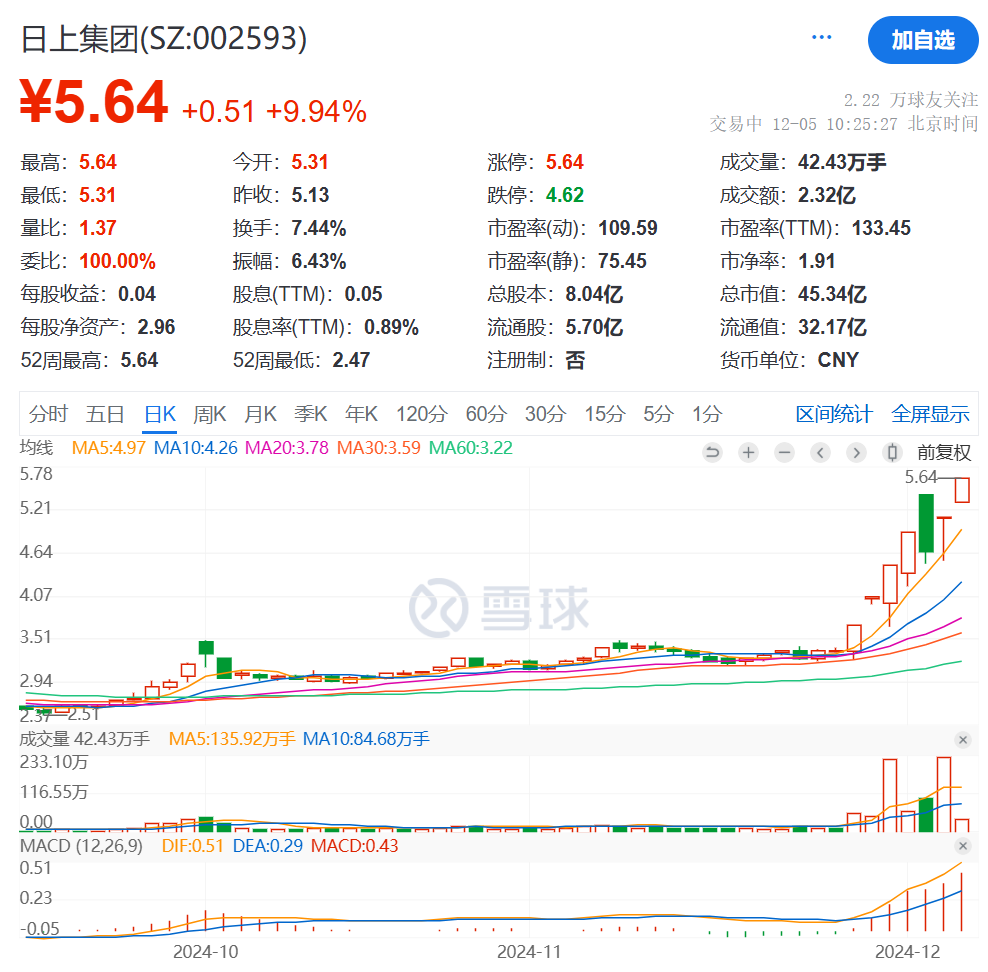This screenshot has width=988, height=972.
Task: Select the 季K quarterly chart
Action: (311, 414)
